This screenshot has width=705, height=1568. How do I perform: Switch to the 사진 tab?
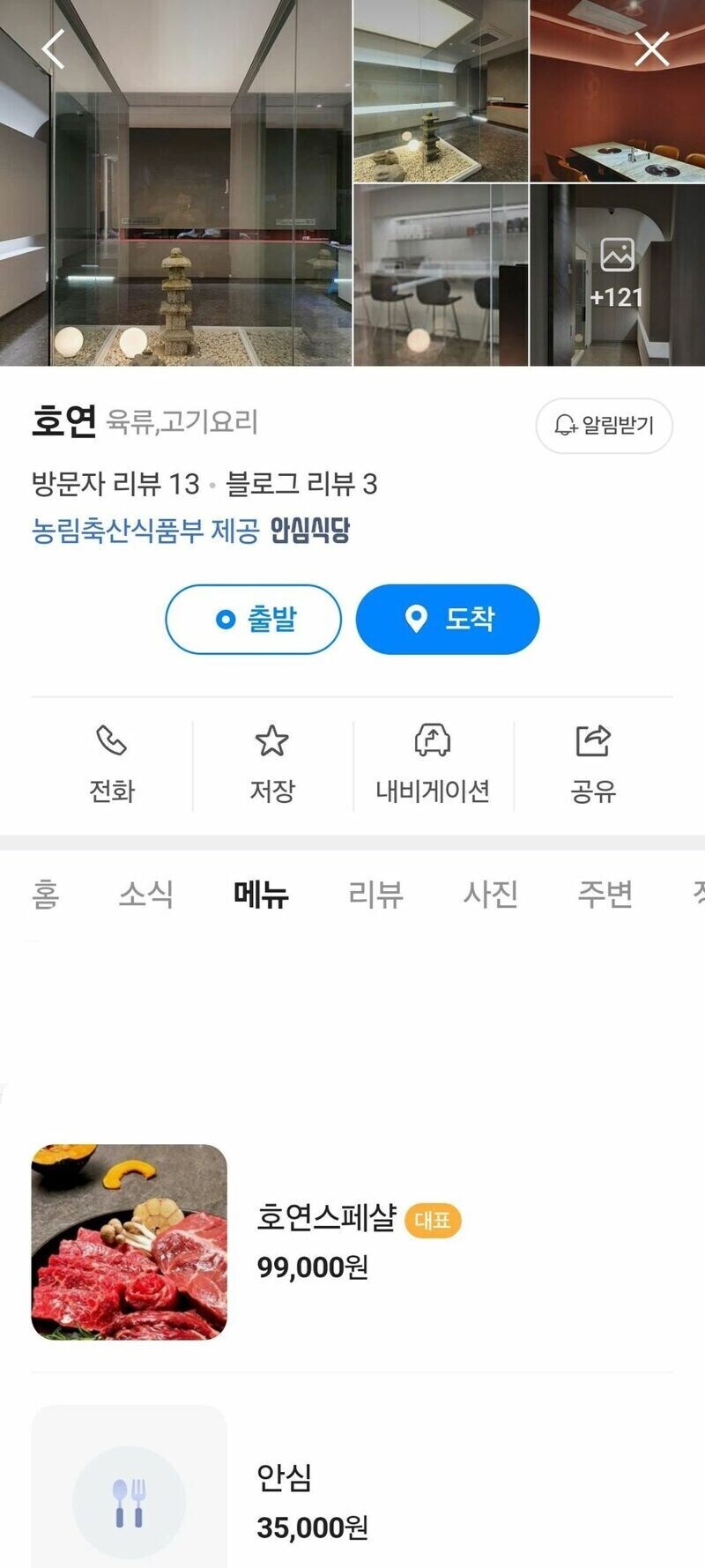tap(490, 895)
